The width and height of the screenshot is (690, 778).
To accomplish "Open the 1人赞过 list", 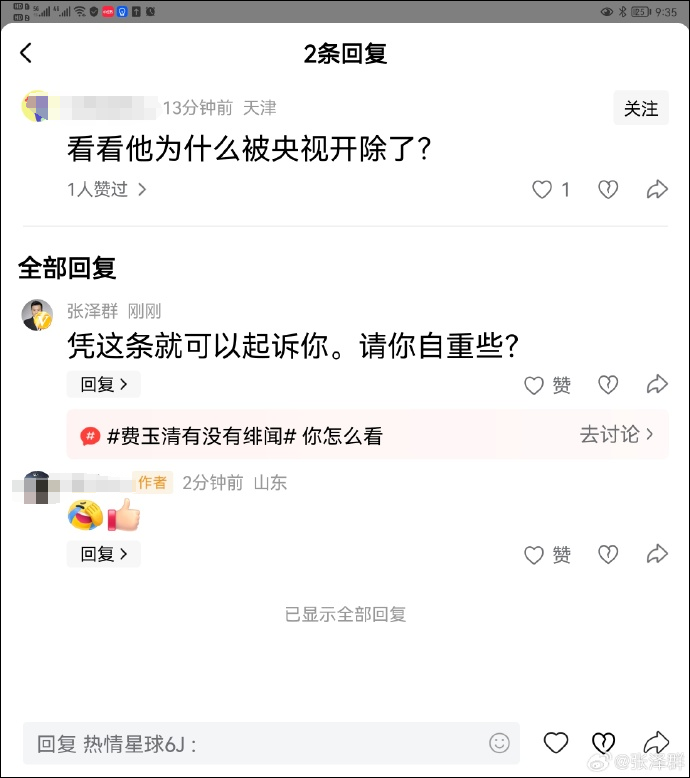I will (107, 189).
